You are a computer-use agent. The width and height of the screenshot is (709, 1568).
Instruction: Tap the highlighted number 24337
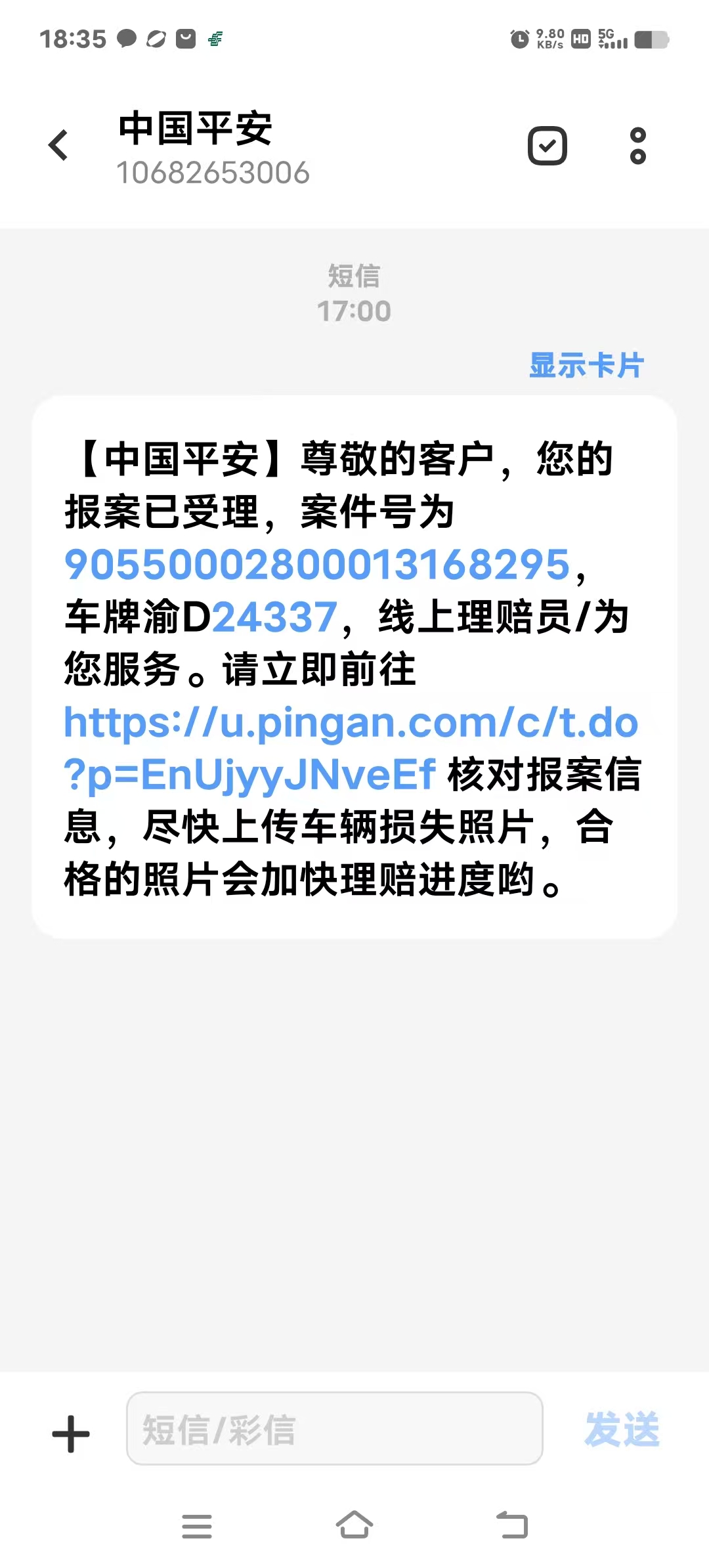tap(274, 617)
